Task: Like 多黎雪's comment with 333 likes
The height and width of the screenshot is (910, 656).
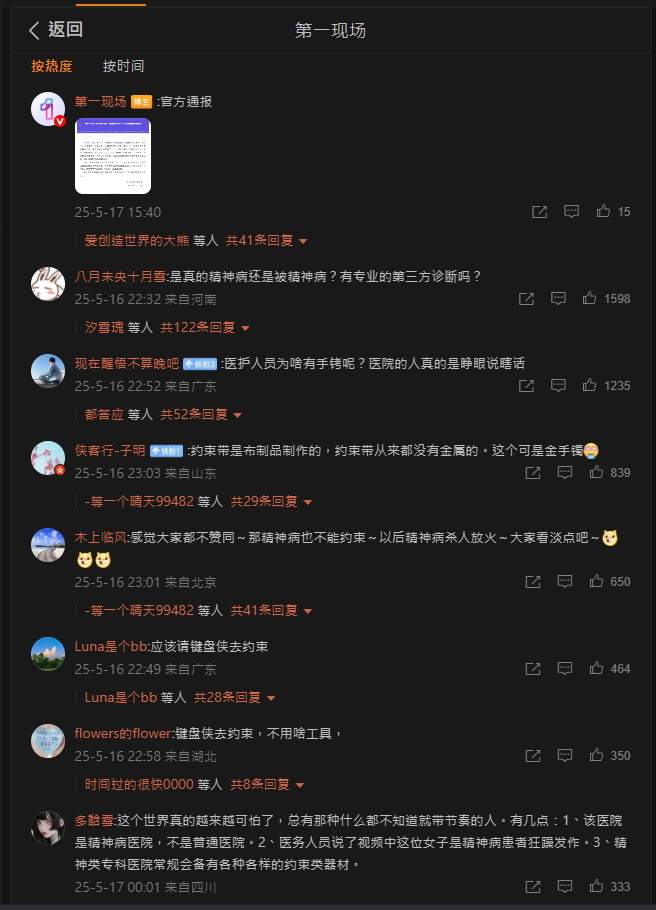Action: 596,887
